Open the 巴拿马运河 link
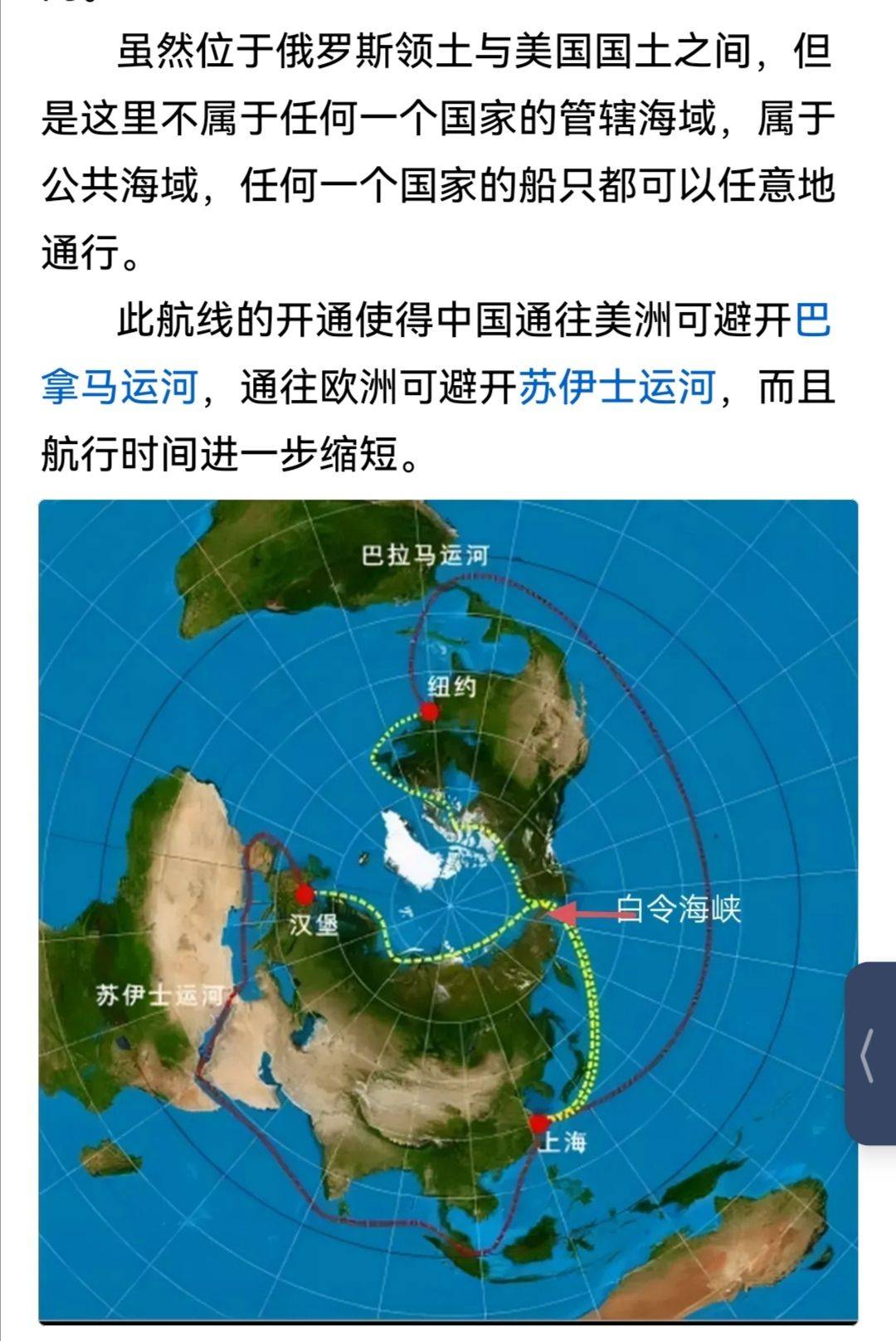896x1341 pixels. pos(119,387)
